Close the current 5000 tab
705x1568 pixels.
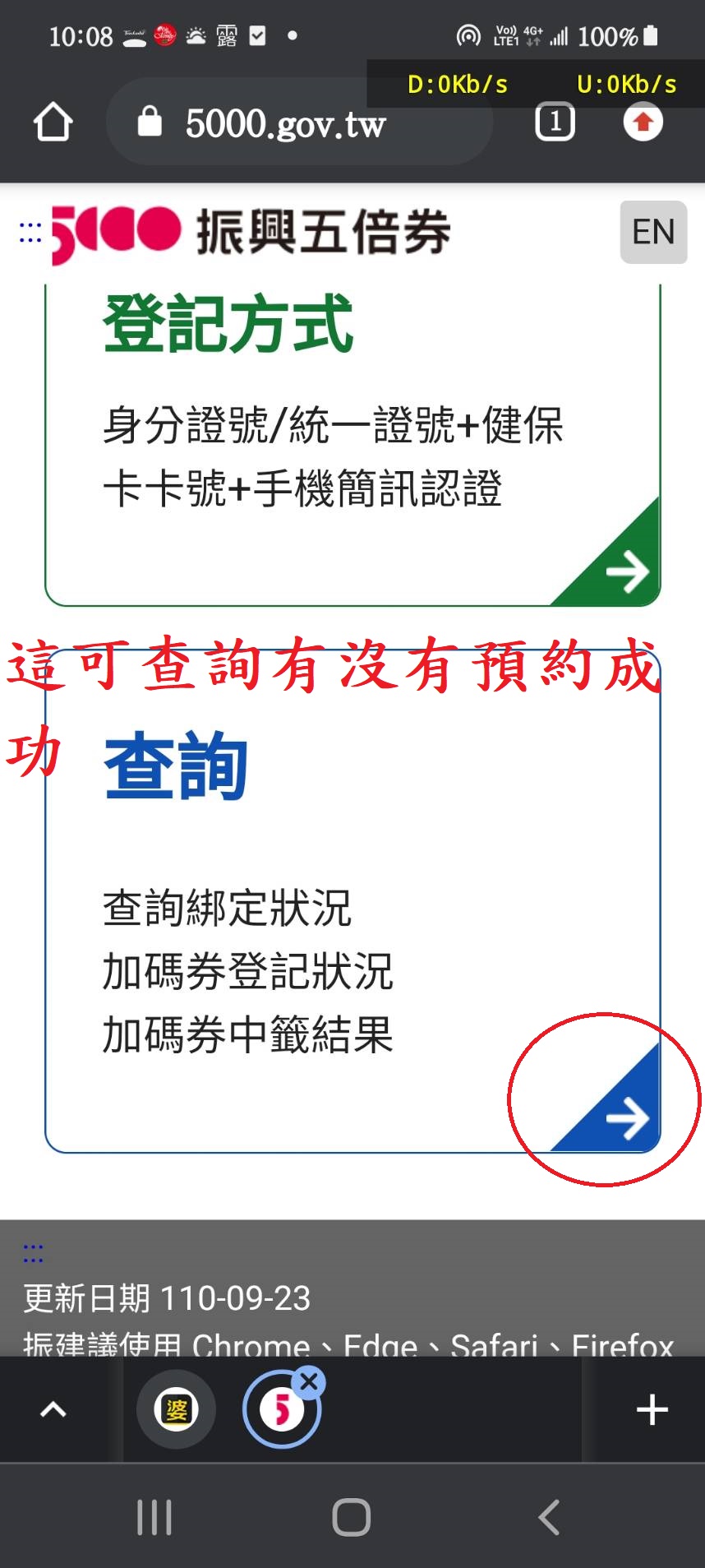[x=309, y=1382]
